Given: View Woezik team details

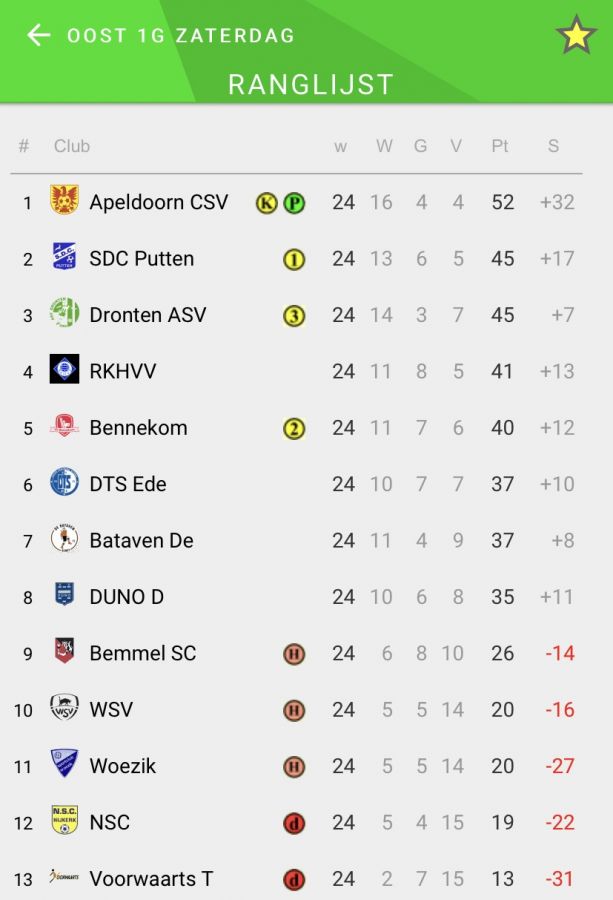Looking at the screenshot, I should point(122,766).
